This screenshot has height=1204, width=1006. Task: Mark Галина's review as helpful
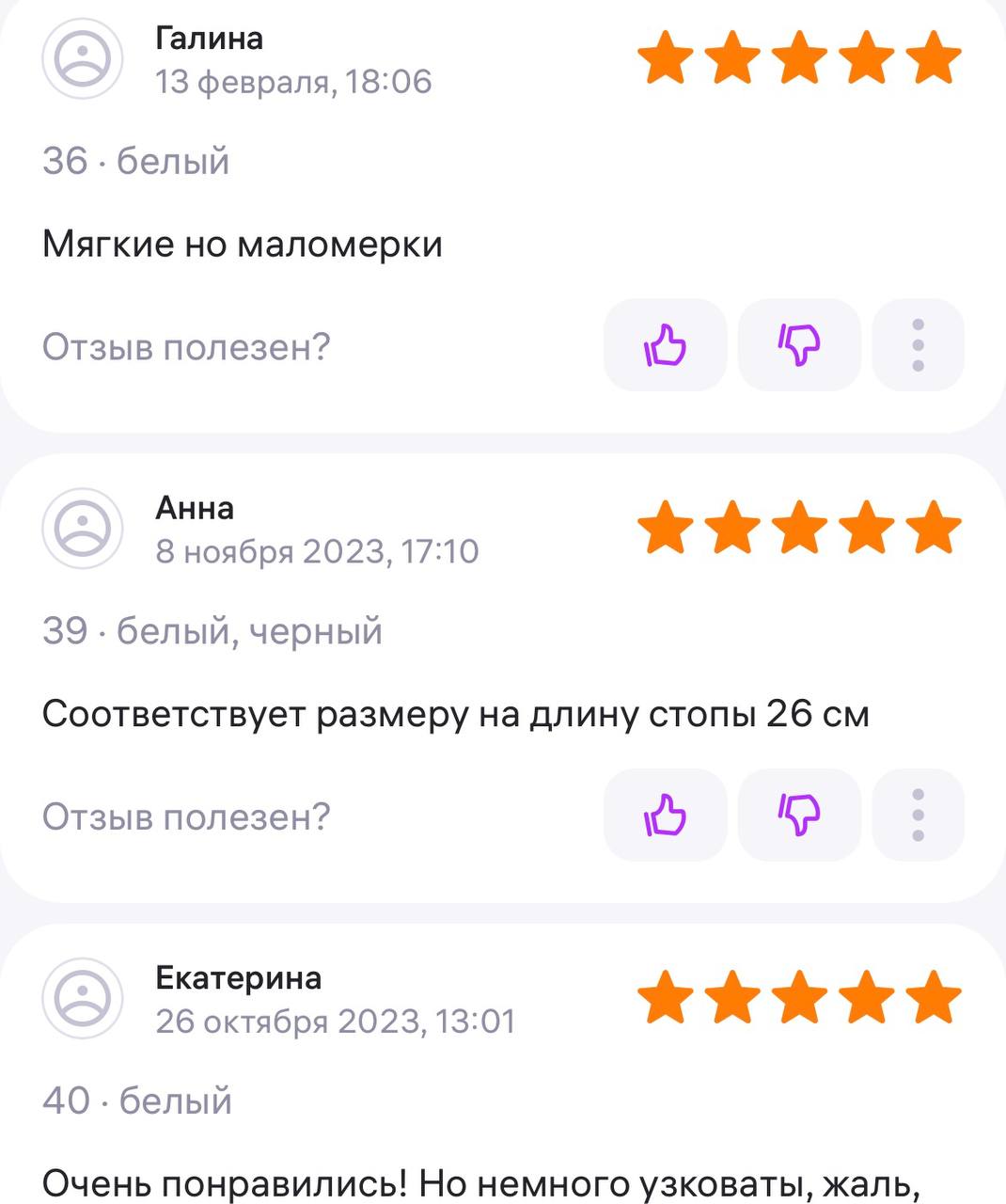(x=665, y=345)
